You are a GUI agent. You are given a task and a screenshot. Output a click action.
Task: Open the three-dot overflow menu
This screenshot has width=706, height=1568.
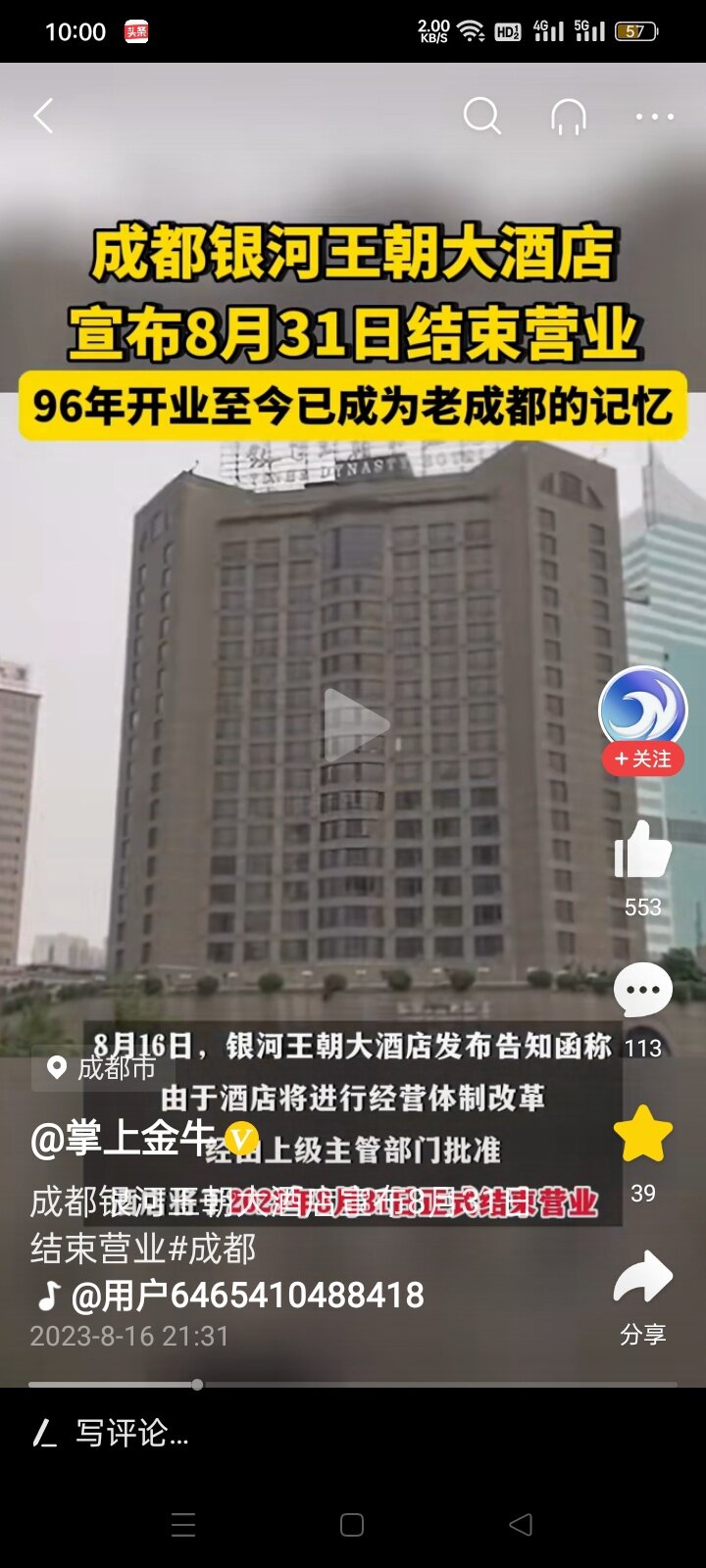tap(654, 117)
